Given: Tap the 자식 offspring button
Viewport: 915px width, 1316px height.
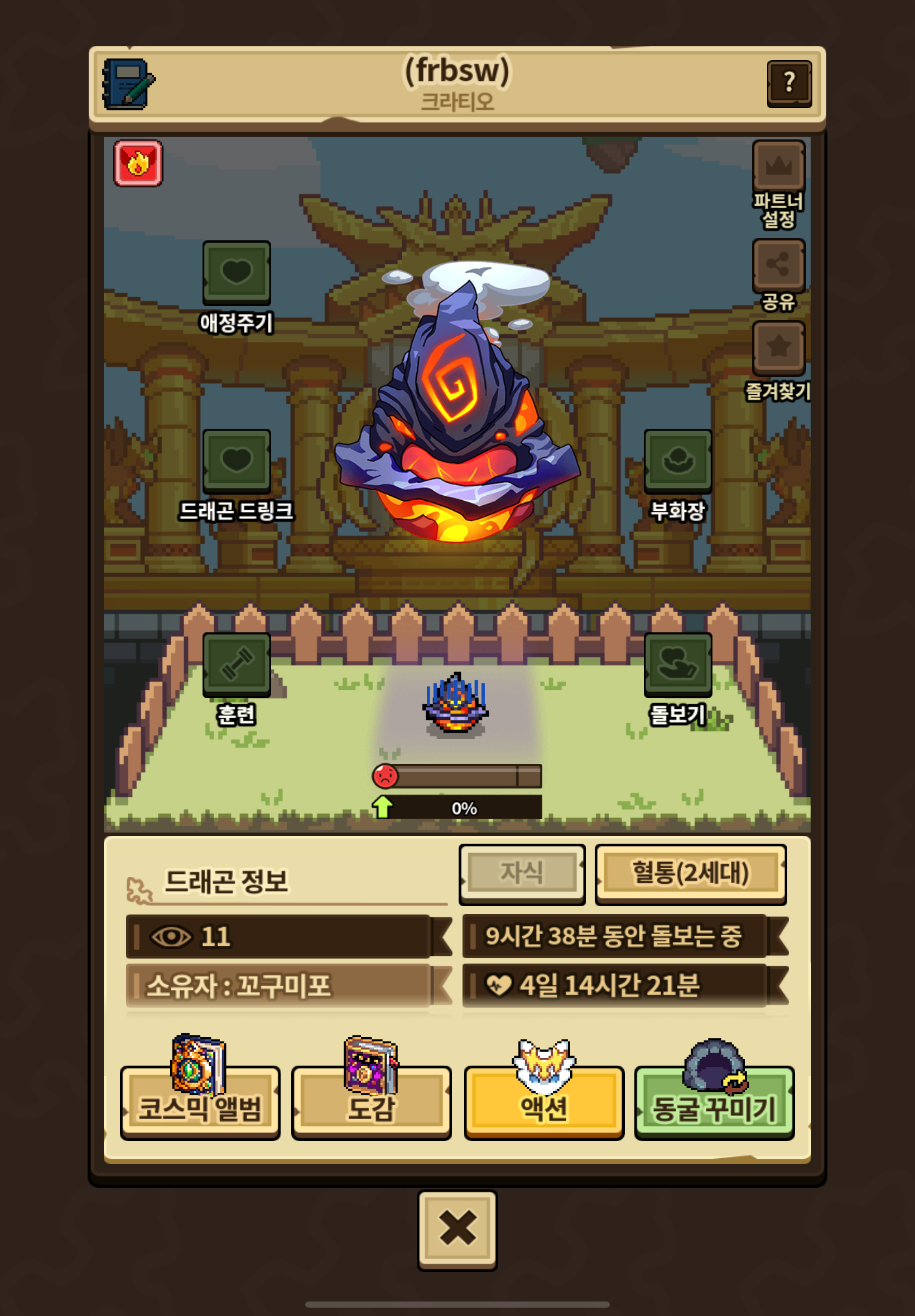Looking at the screenshot, I should tap(522, 874).
